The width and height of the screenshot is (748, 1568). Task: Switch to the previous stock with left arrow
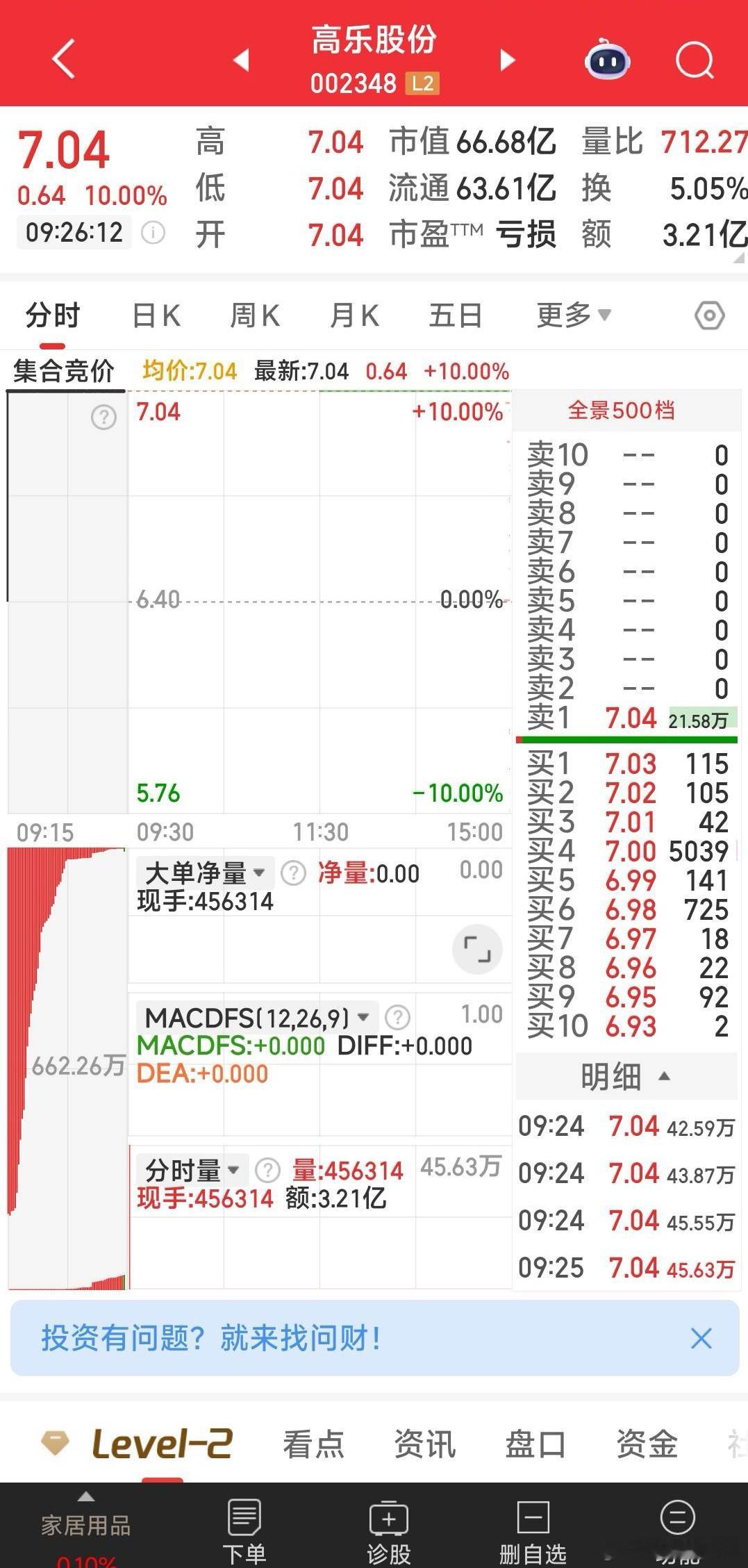pos(241,60)
